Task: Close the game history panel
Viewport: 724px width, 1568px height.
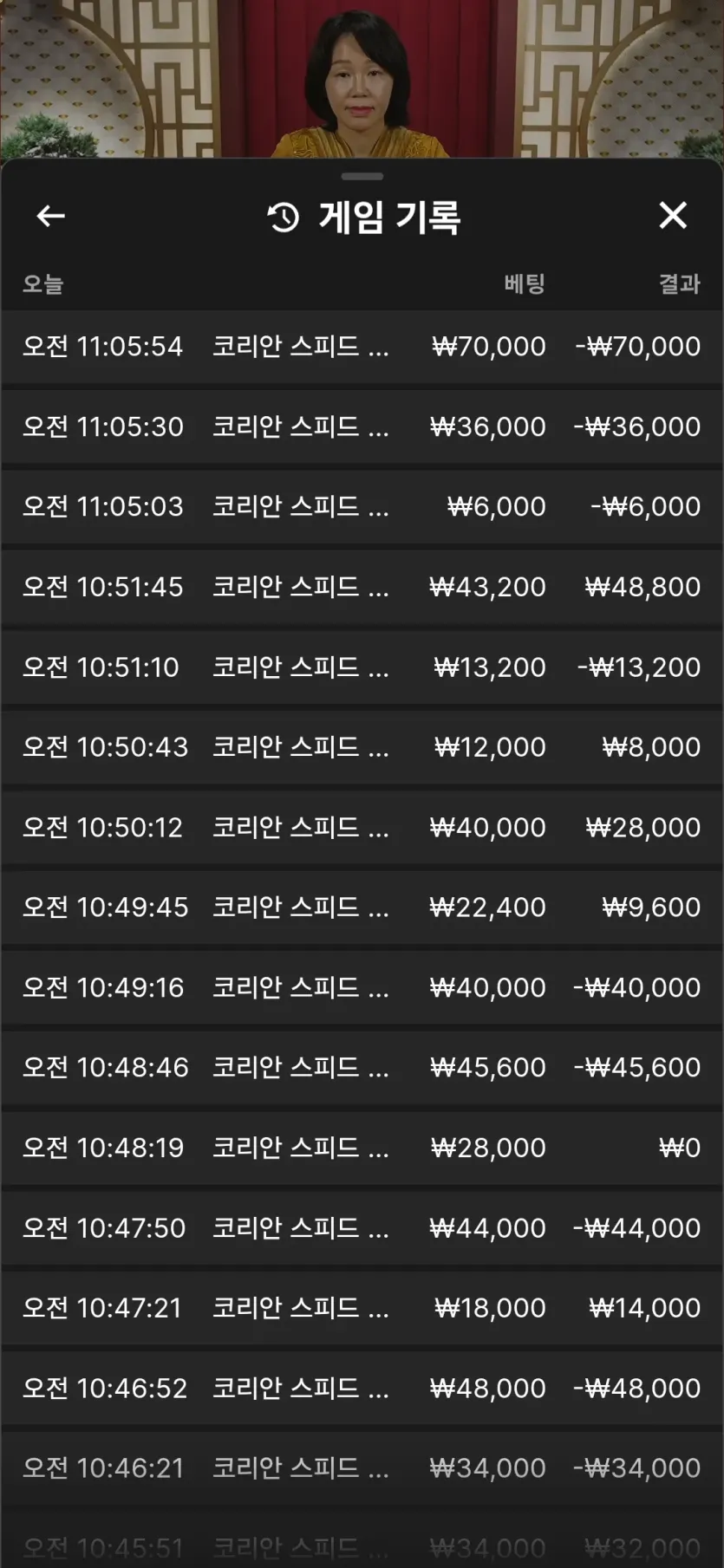Action: [x=673, y=215]
